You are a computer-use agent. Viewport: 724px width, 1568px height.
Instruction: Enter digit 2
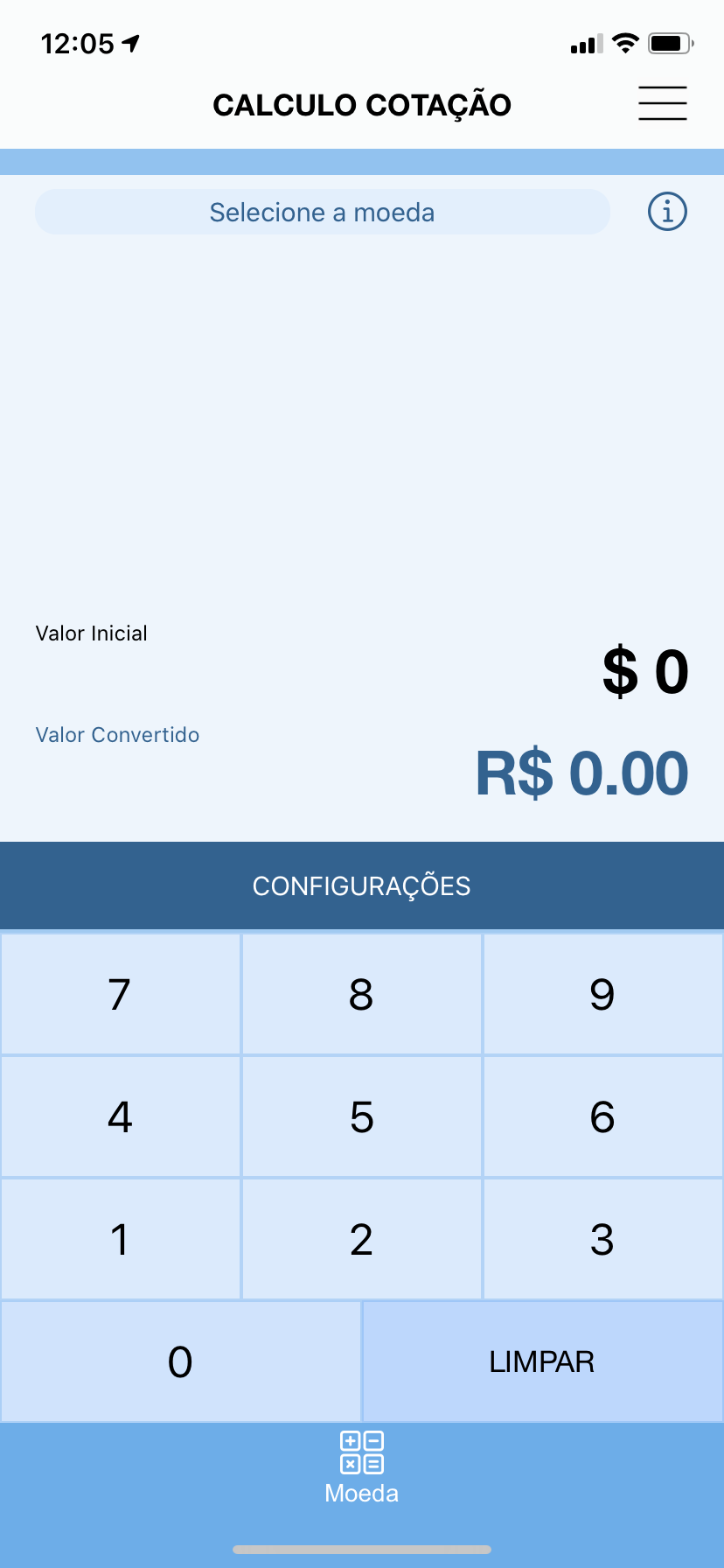(x=362, y=1239)
